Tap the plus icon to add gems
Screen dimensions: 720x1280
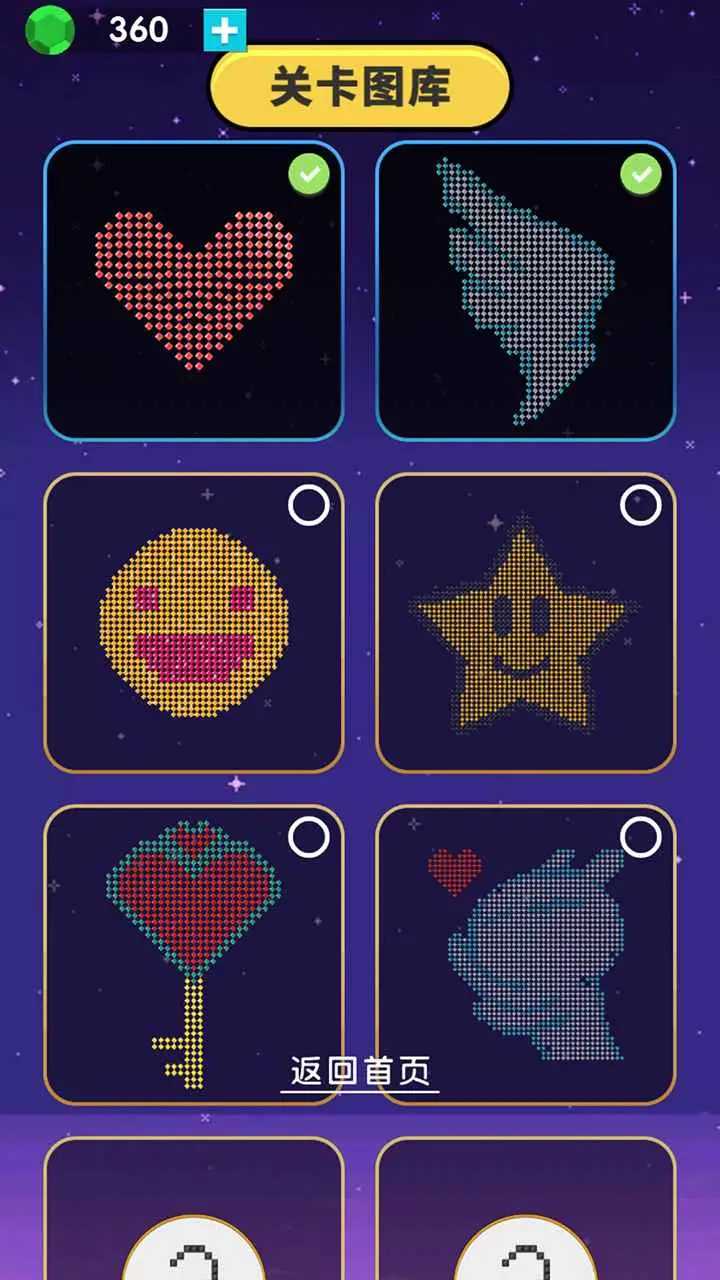224,32
